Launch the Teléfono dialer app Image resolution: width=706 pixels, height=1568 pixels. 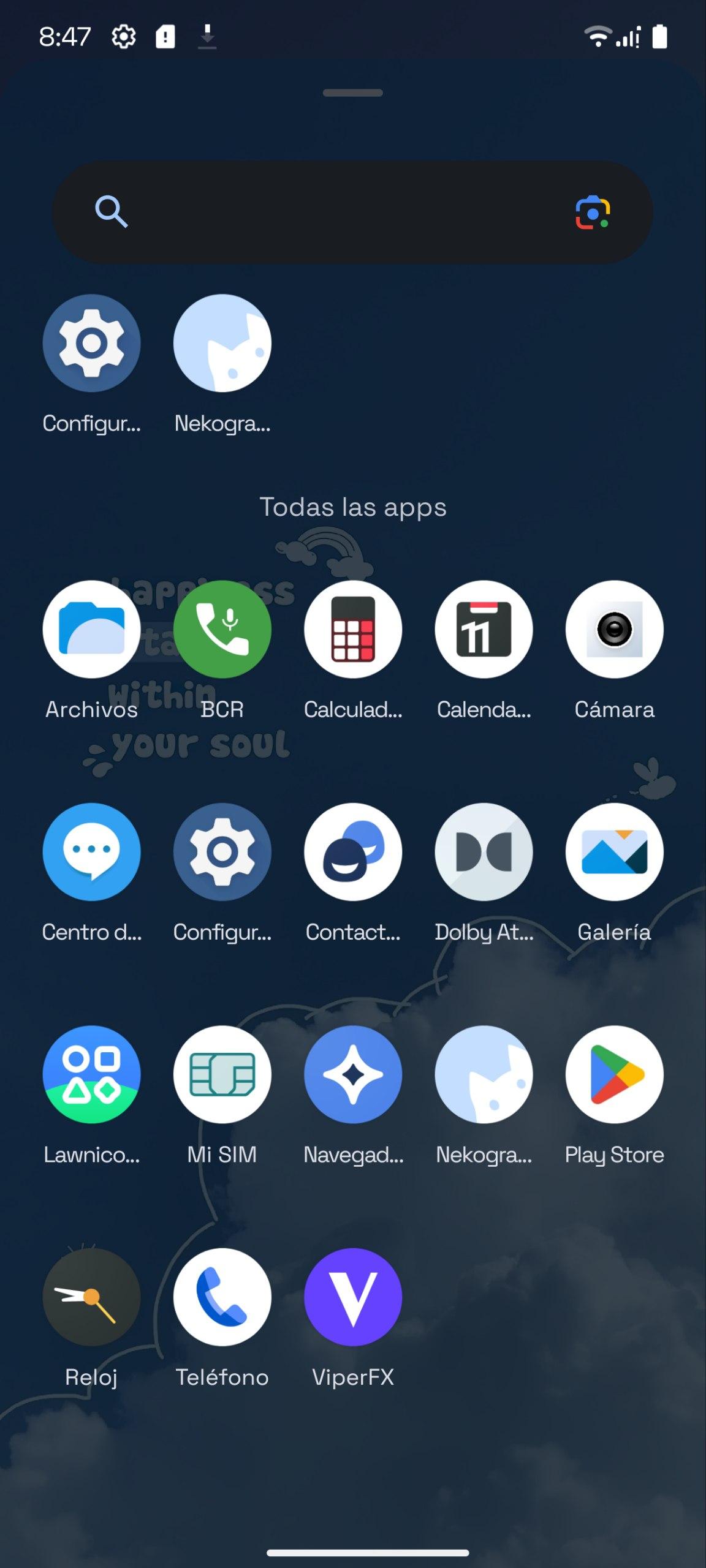click(x=222, y=1297)
